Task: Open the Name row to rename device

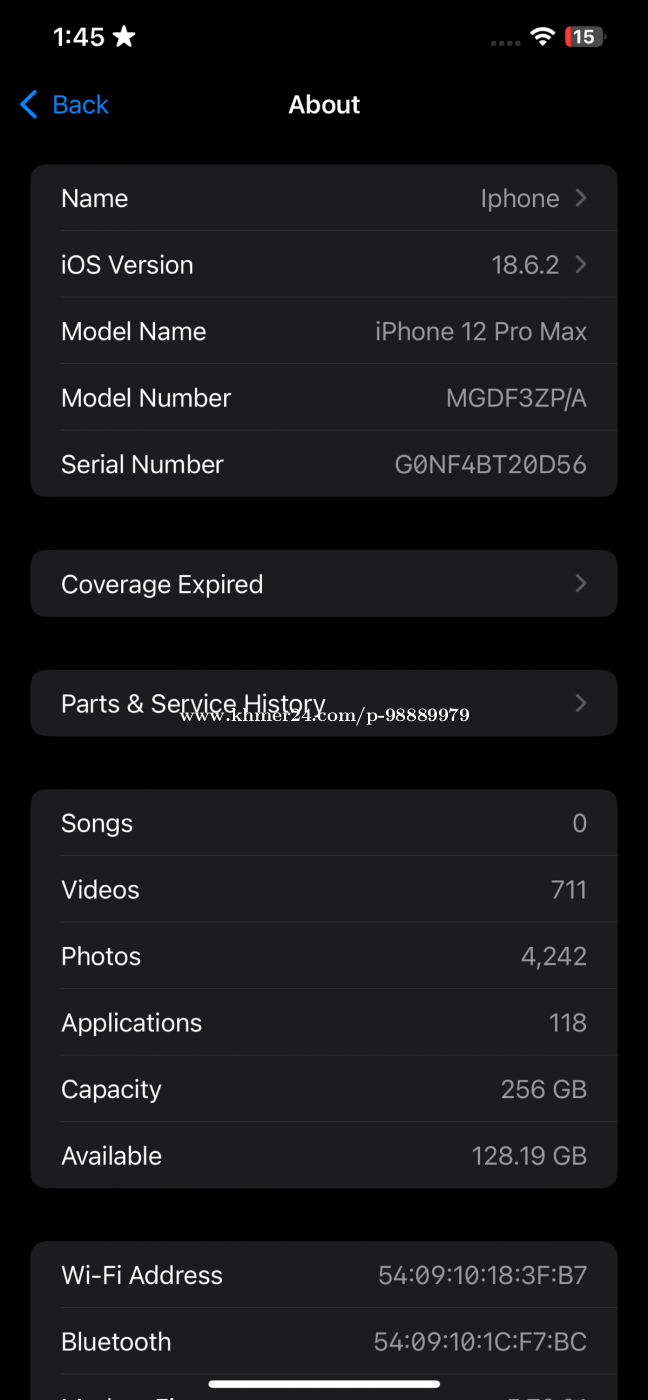Action: click(x=323, y=198)
